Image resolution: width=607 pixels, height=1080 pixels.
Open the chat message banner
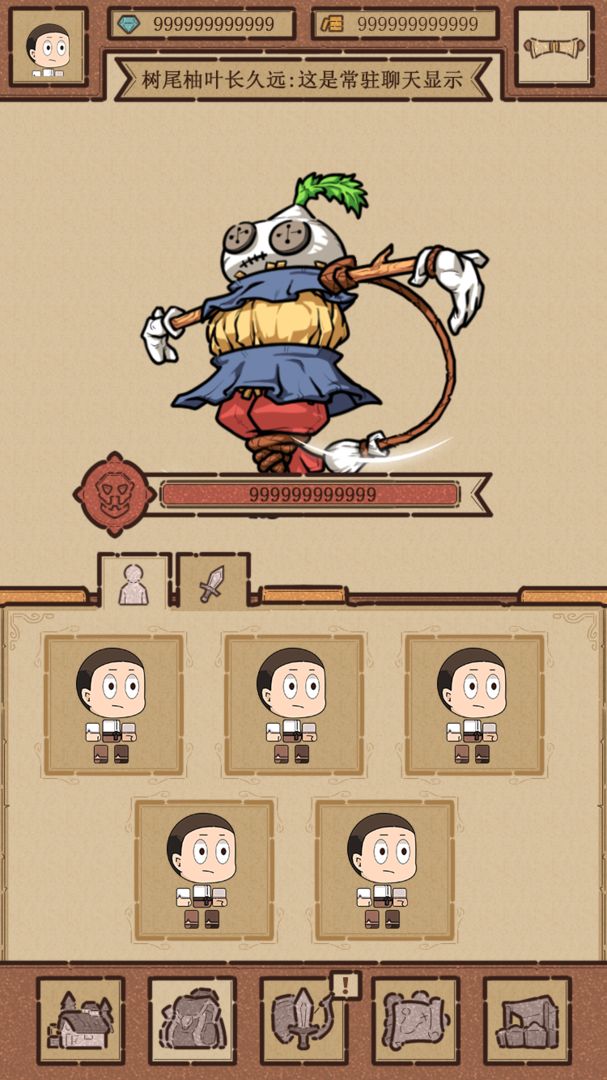(x=302, y=79)
